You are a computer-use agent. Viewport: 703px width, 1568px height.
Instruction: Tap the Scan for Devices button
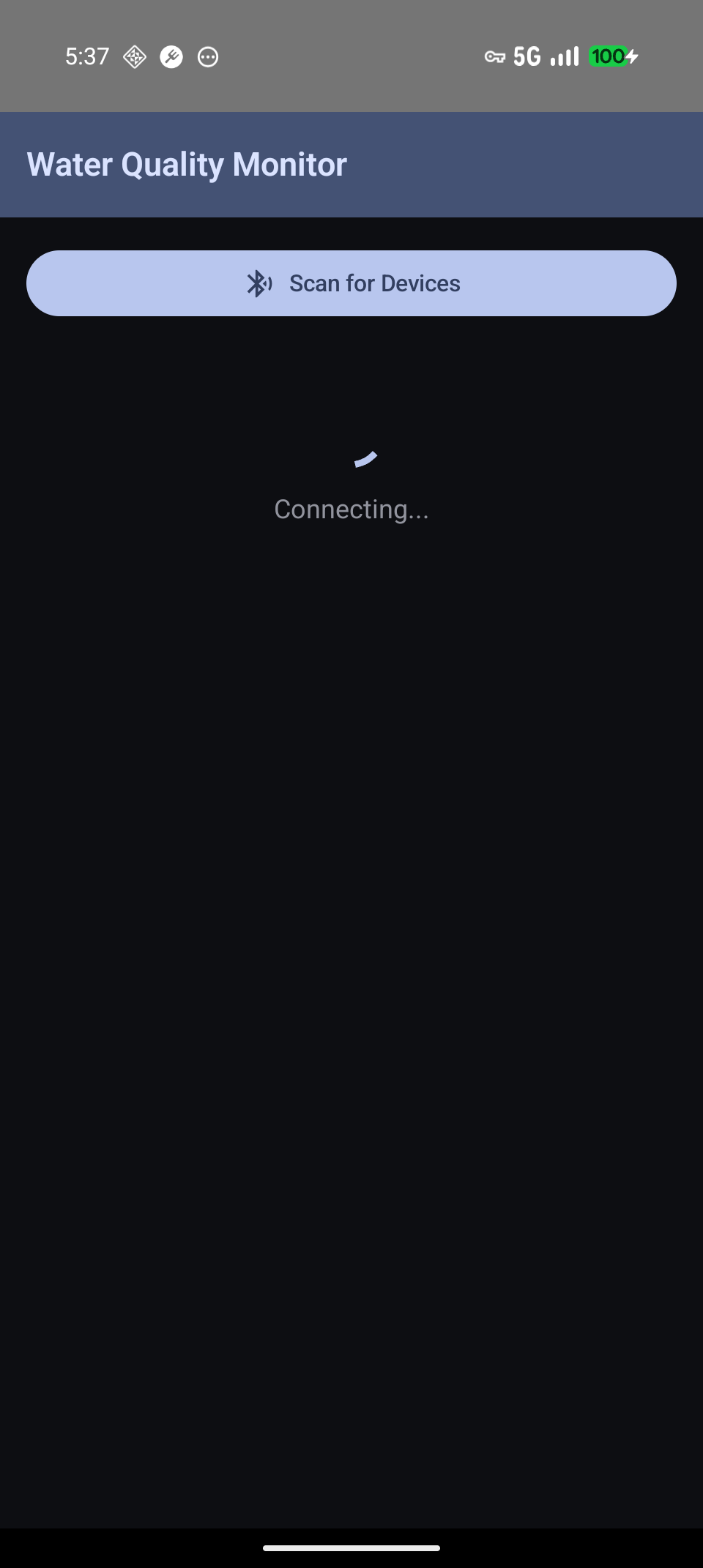(x=351, y=283)
